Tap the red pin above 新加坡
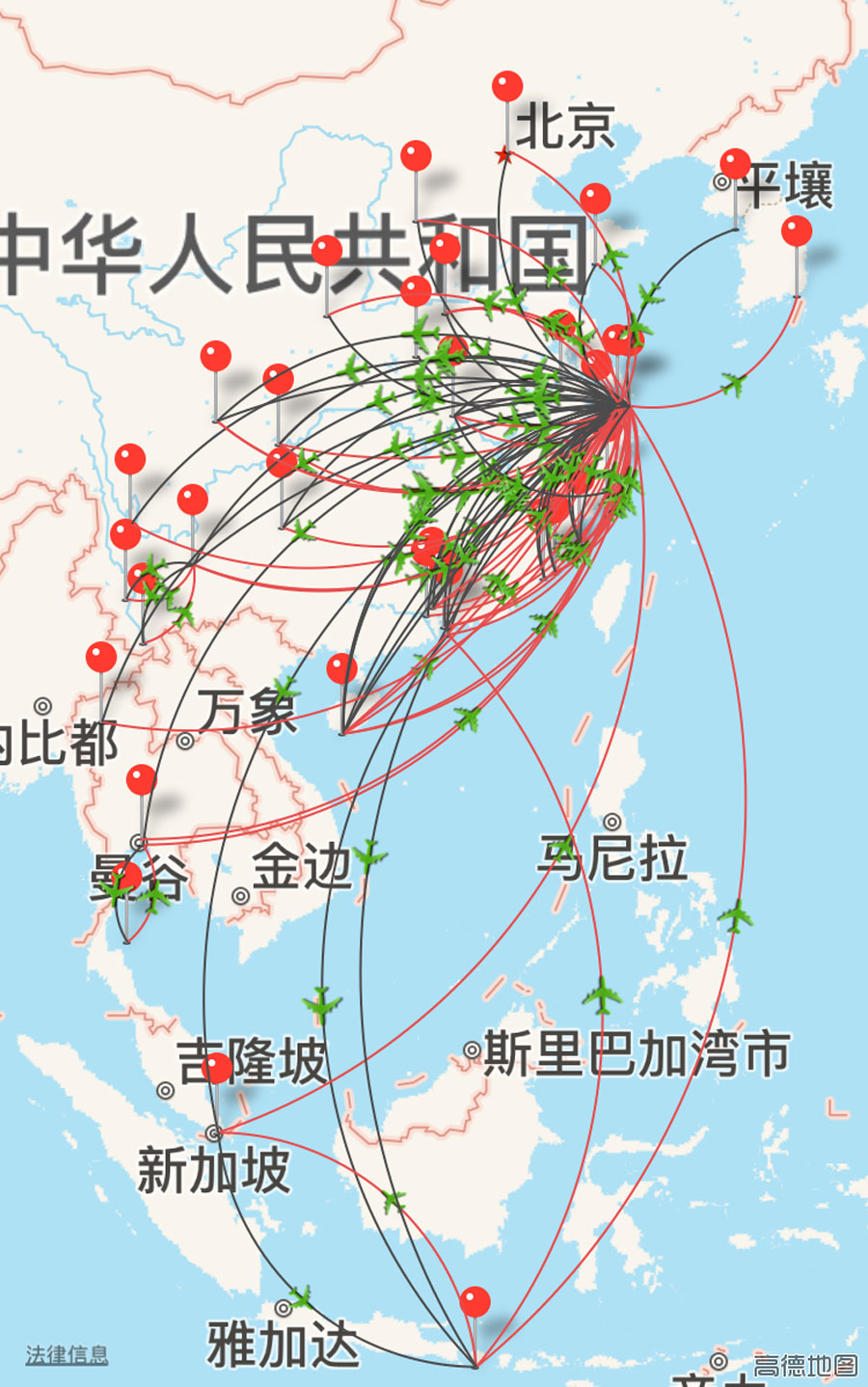868x1387 pixels. click(x=218, y=1068)
